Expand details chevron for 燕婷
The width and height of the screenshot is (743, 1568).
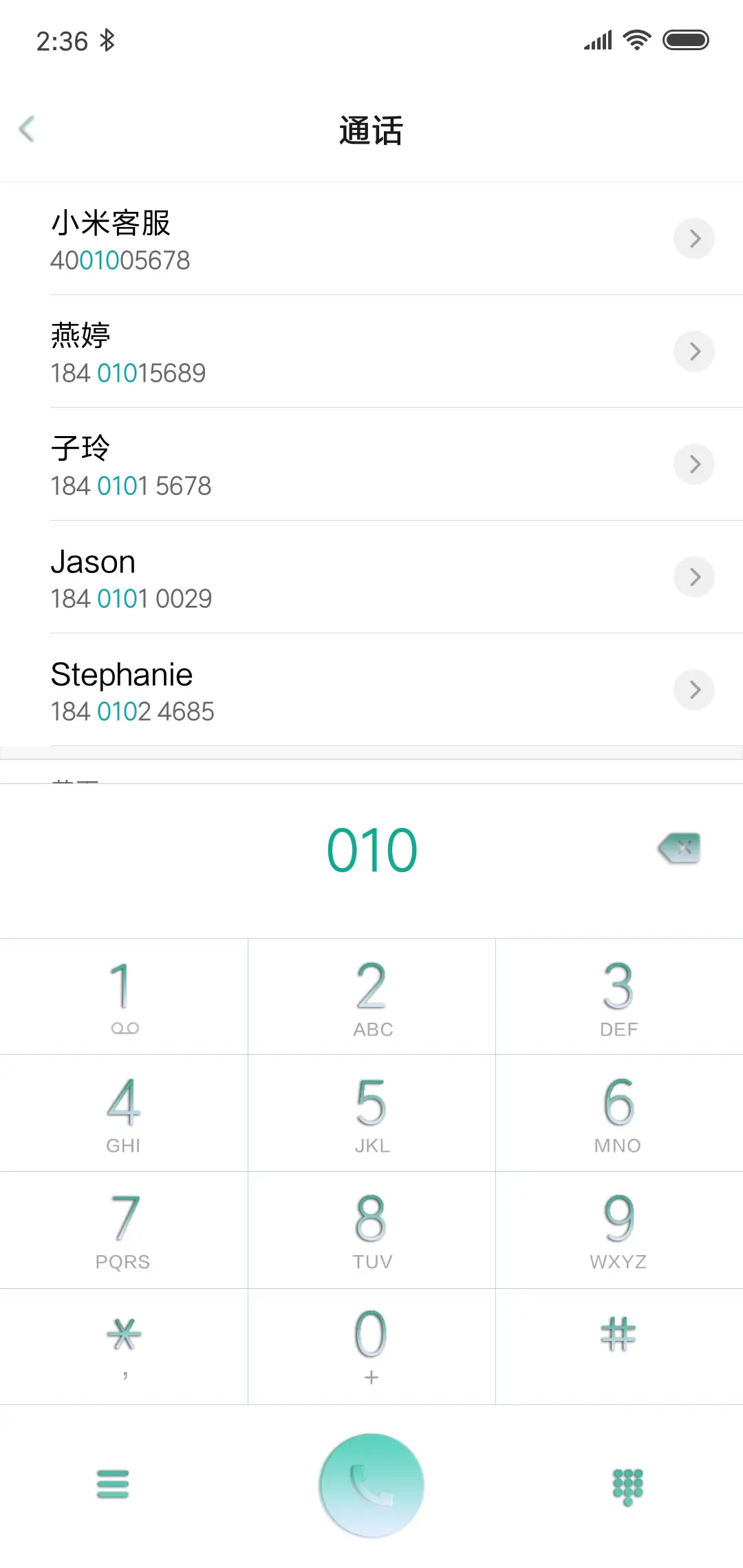(x=694, y=351)
